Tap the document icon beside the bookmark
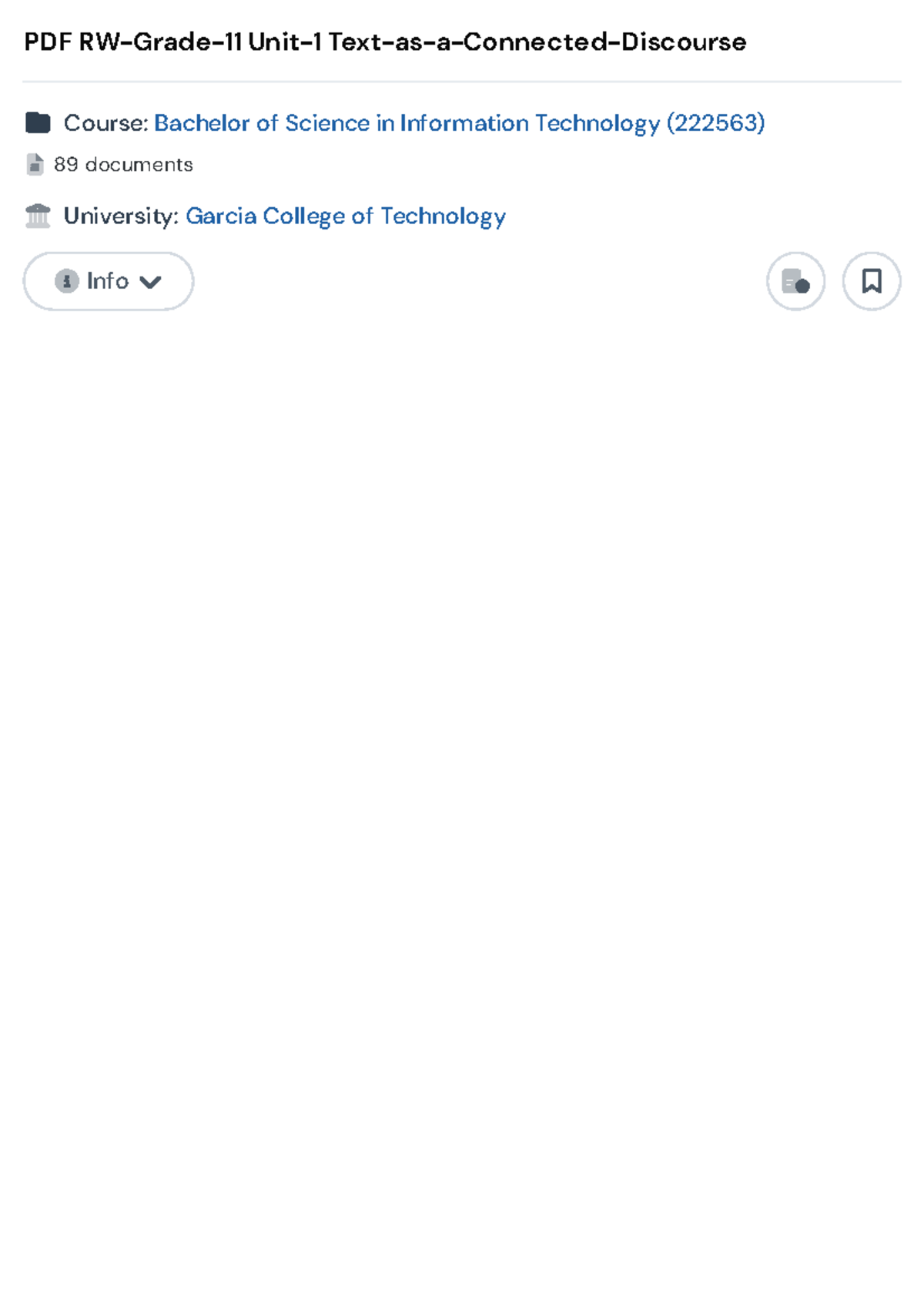The width and height of the screenshot is (924, 1308). [795, 281]
